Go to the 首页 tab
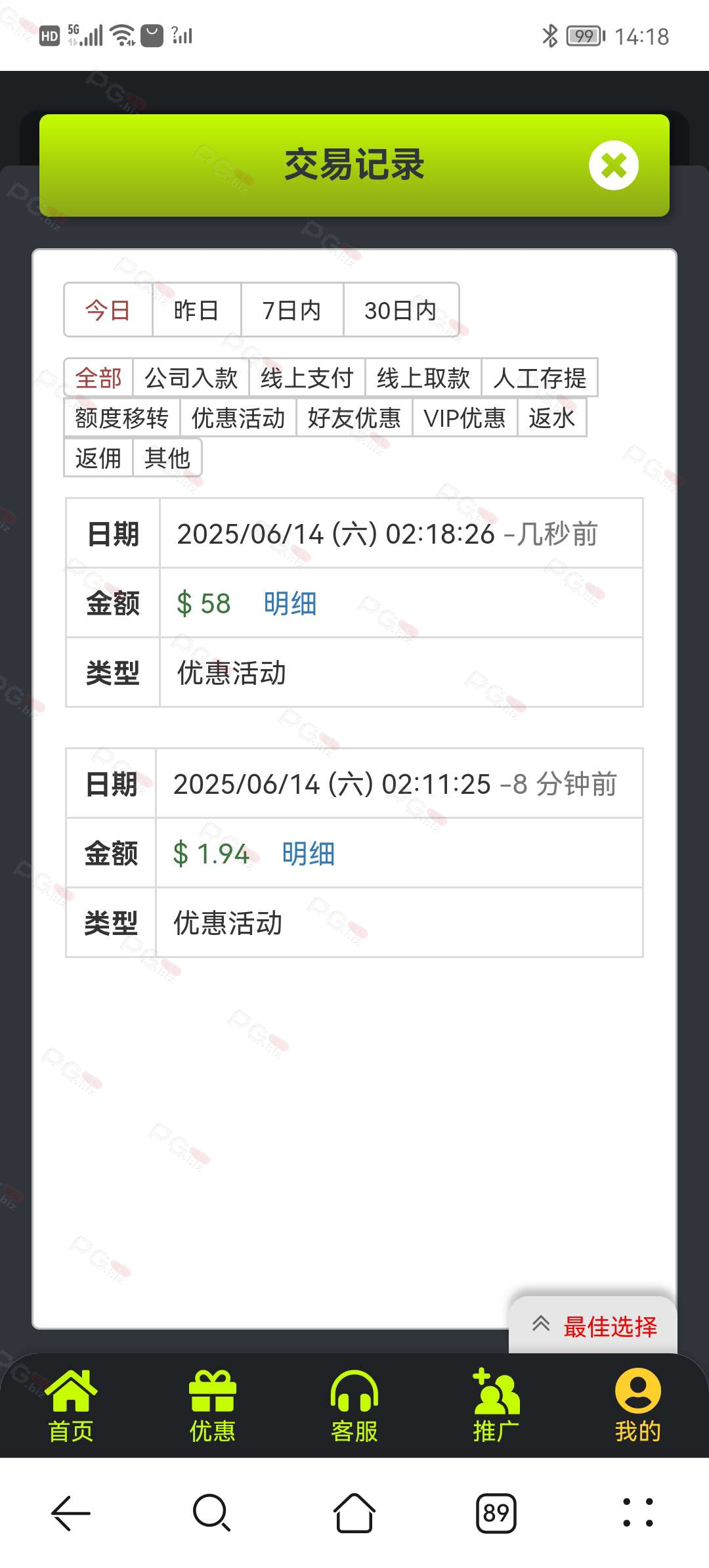This screenshot has height=1568, width=709. tap(71, 1406)
